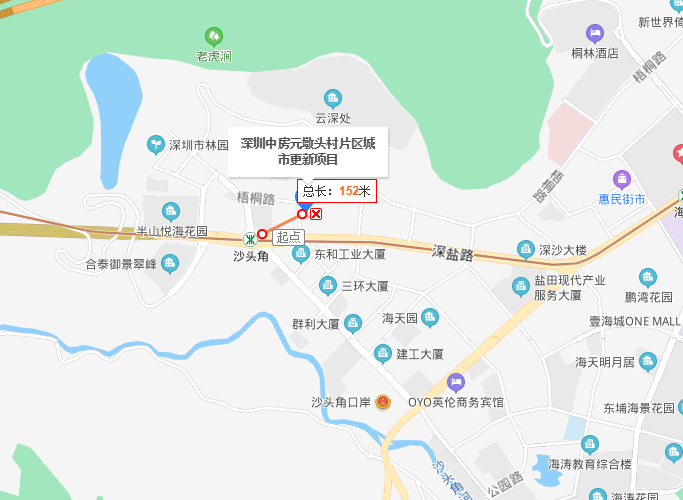The image size is (683, 500).
Task: Select 盐田现代产业服务大厦 marker
Action: click(x=521, y=287)
